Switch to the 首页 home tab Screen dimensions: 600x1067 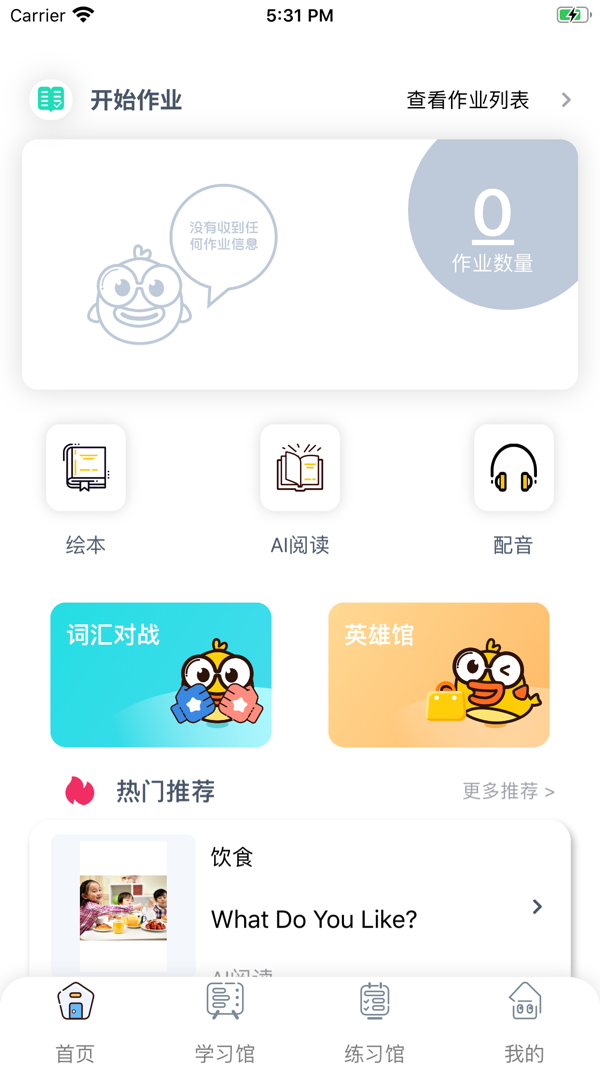coord(75,1022)
